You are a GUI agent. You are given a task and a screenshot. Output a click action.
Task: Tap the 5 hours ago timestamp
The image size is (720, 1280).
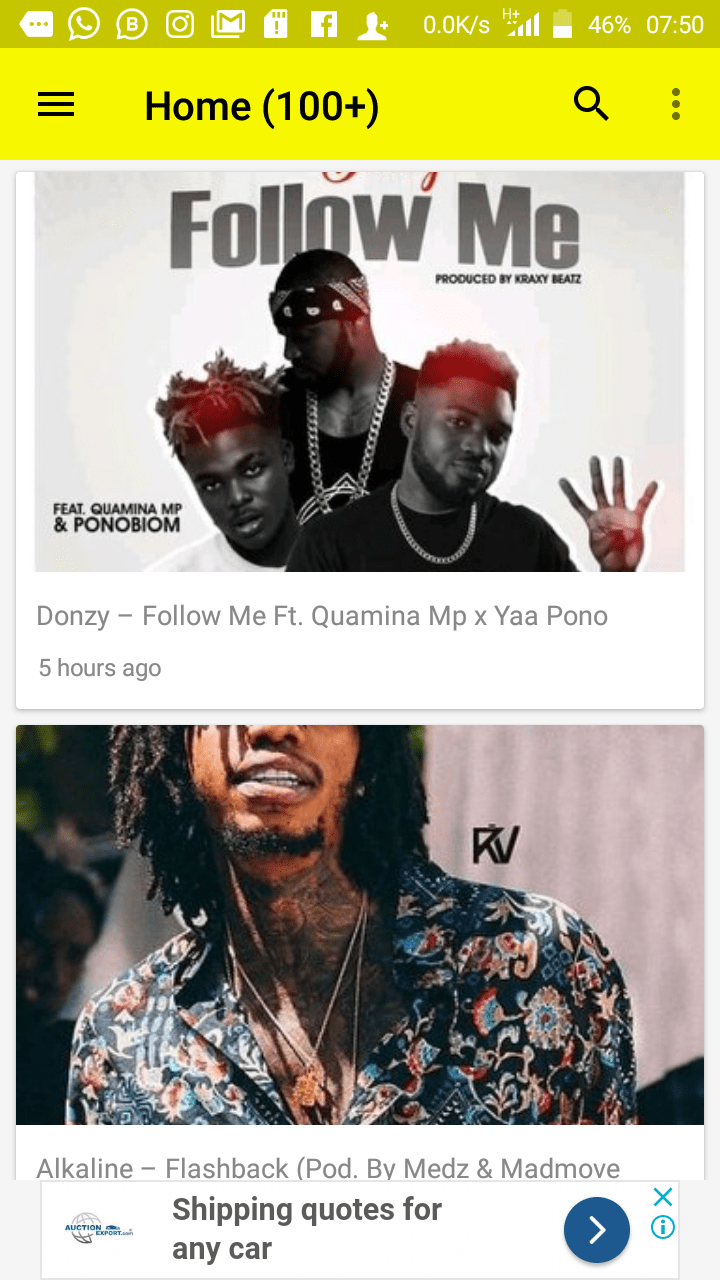[x=99, y=667]
